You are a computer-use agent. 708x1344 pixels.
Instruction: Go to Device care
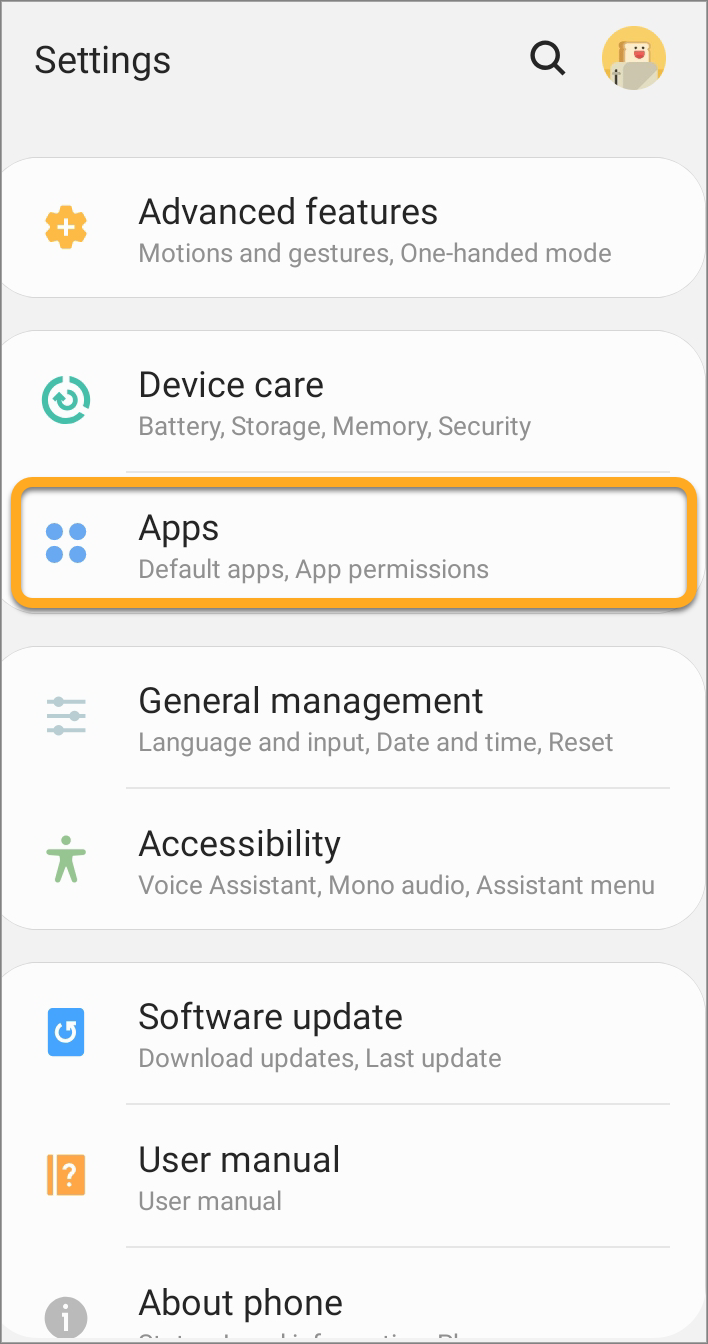353,402
